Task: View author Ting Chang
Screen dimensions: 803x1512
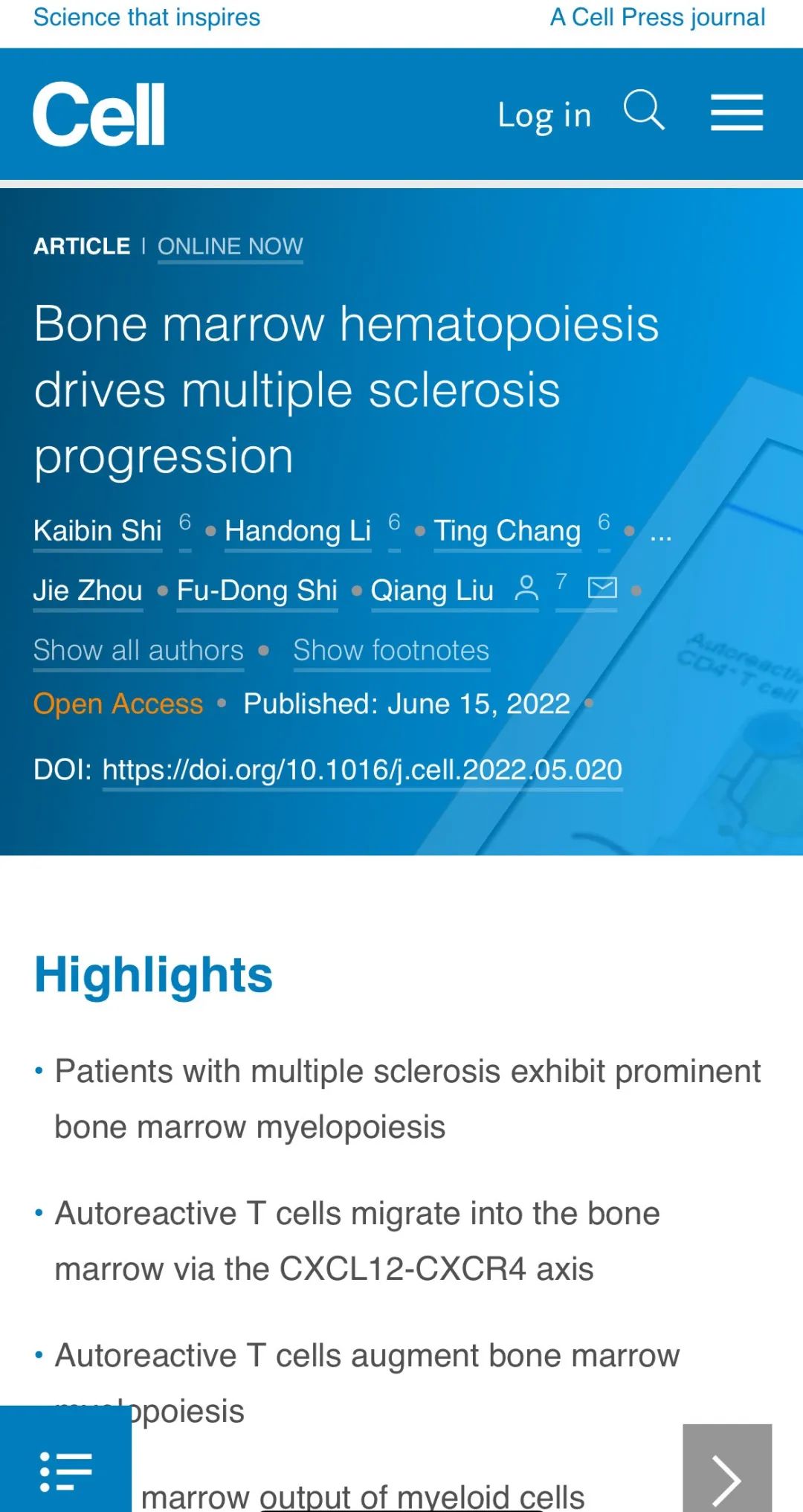Action: 507,531
